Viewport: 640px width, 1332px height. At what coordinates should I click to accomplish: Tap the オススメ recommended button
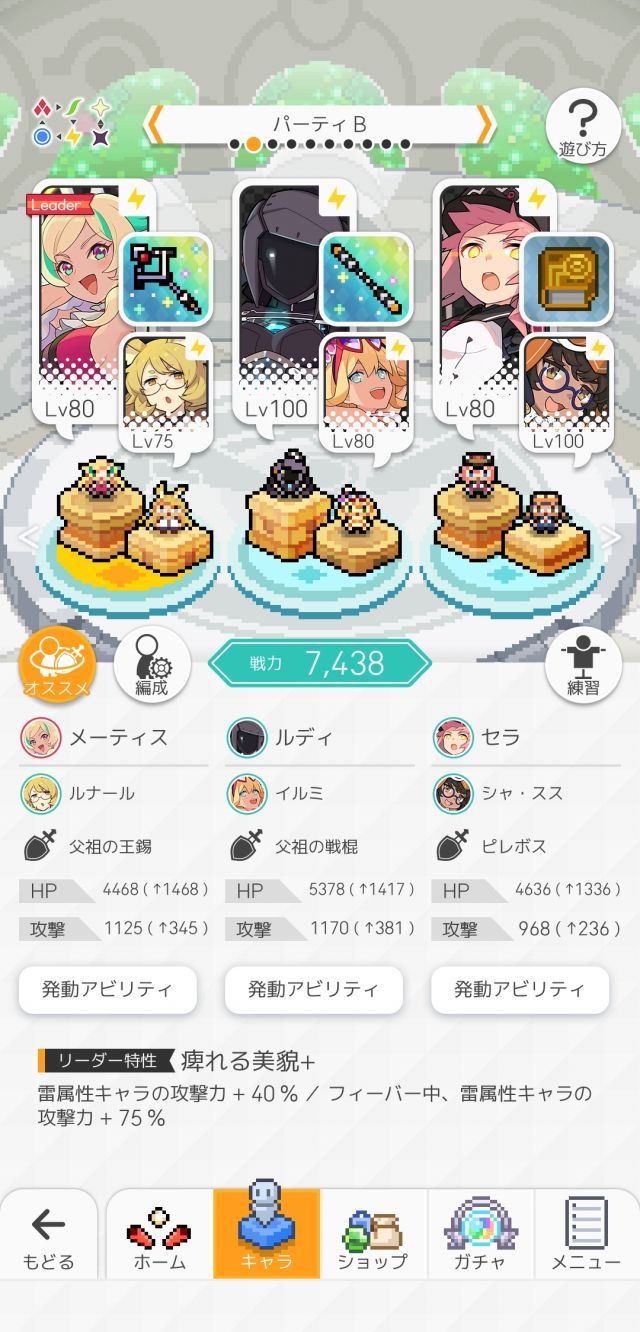click(x=58, y=666)
